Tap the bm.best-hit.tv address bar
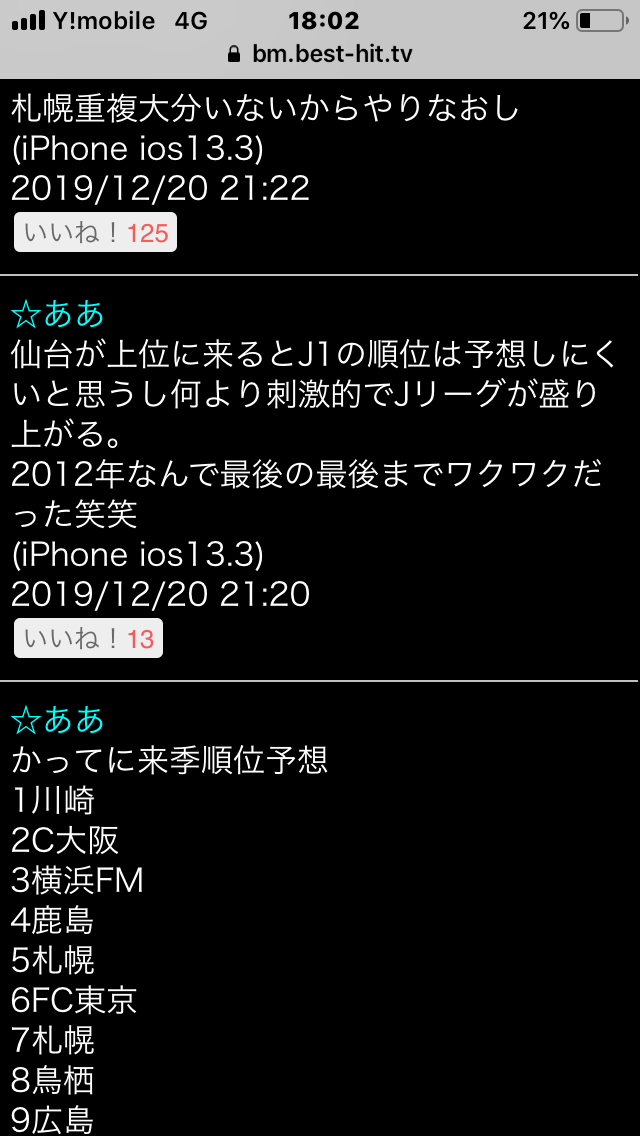 coord(320,54)
